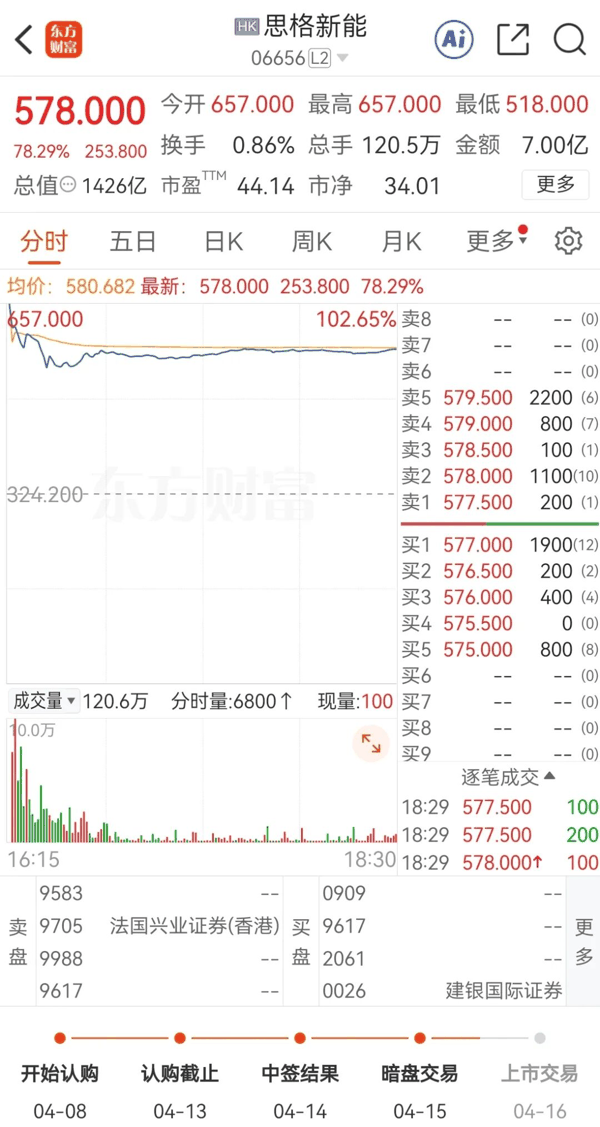
Task: Tap 更多 beside the 金额 and 市净 figures
Action: point(555,184)
